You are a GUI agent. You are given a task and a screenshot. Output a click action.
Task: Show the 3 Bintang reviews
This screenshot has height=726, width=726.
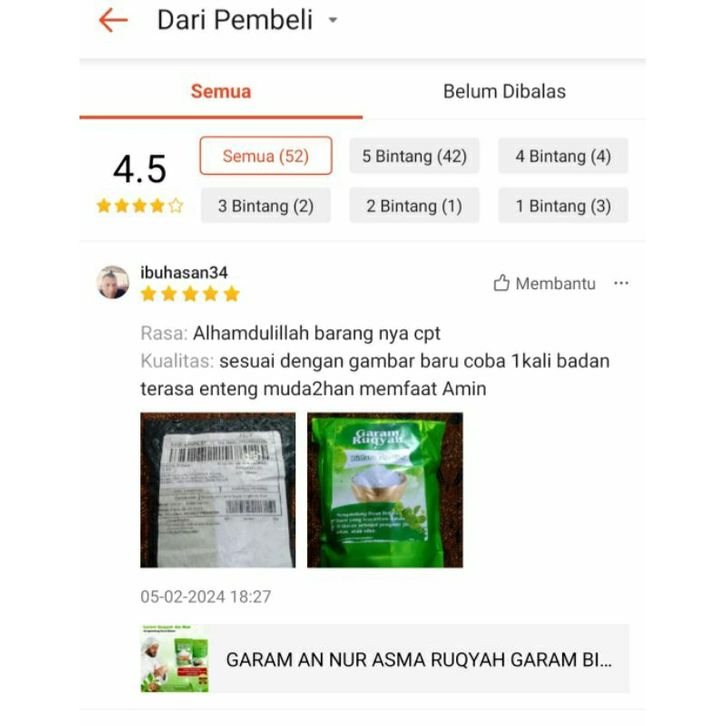[265, 206]
